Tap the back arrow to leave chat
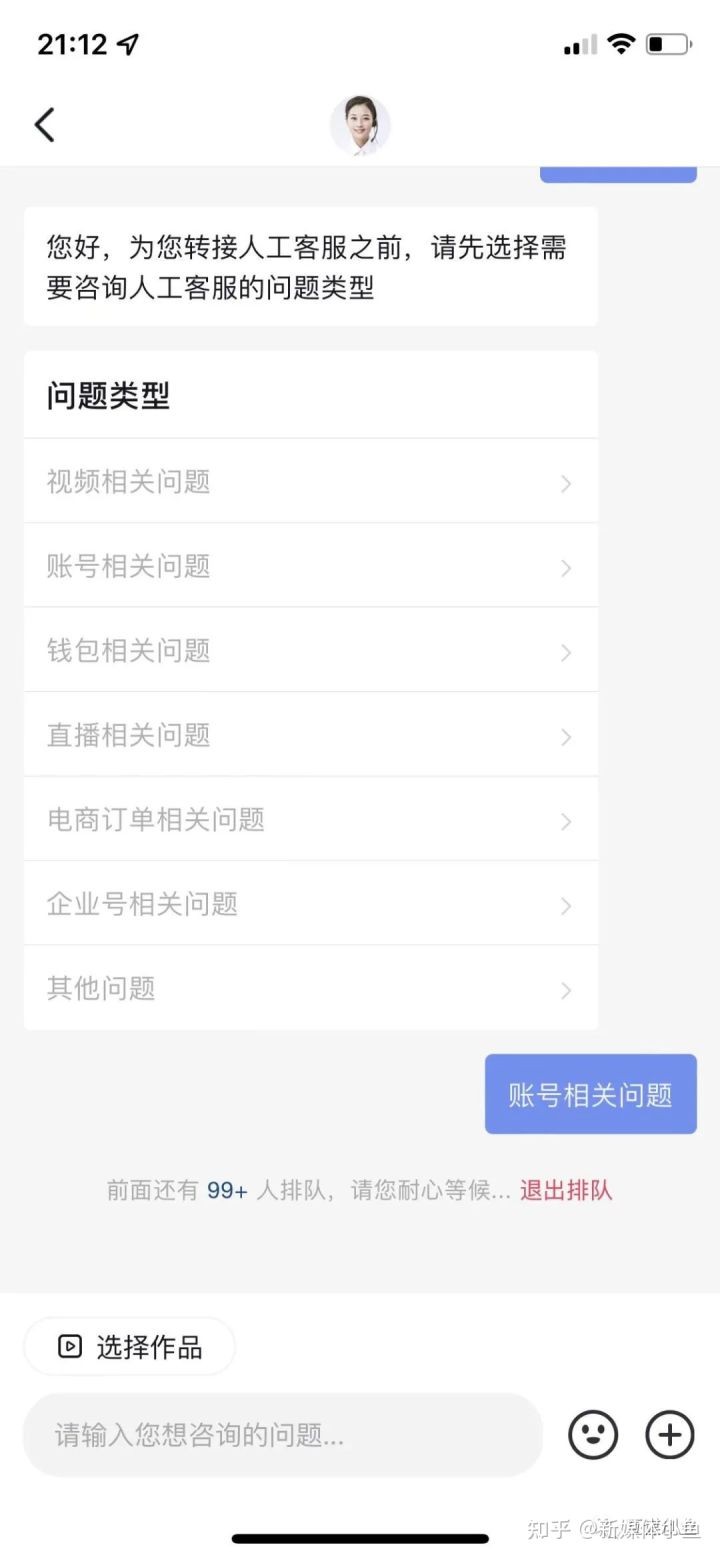This screenshot has width=720, height=1559. point(44,124)
